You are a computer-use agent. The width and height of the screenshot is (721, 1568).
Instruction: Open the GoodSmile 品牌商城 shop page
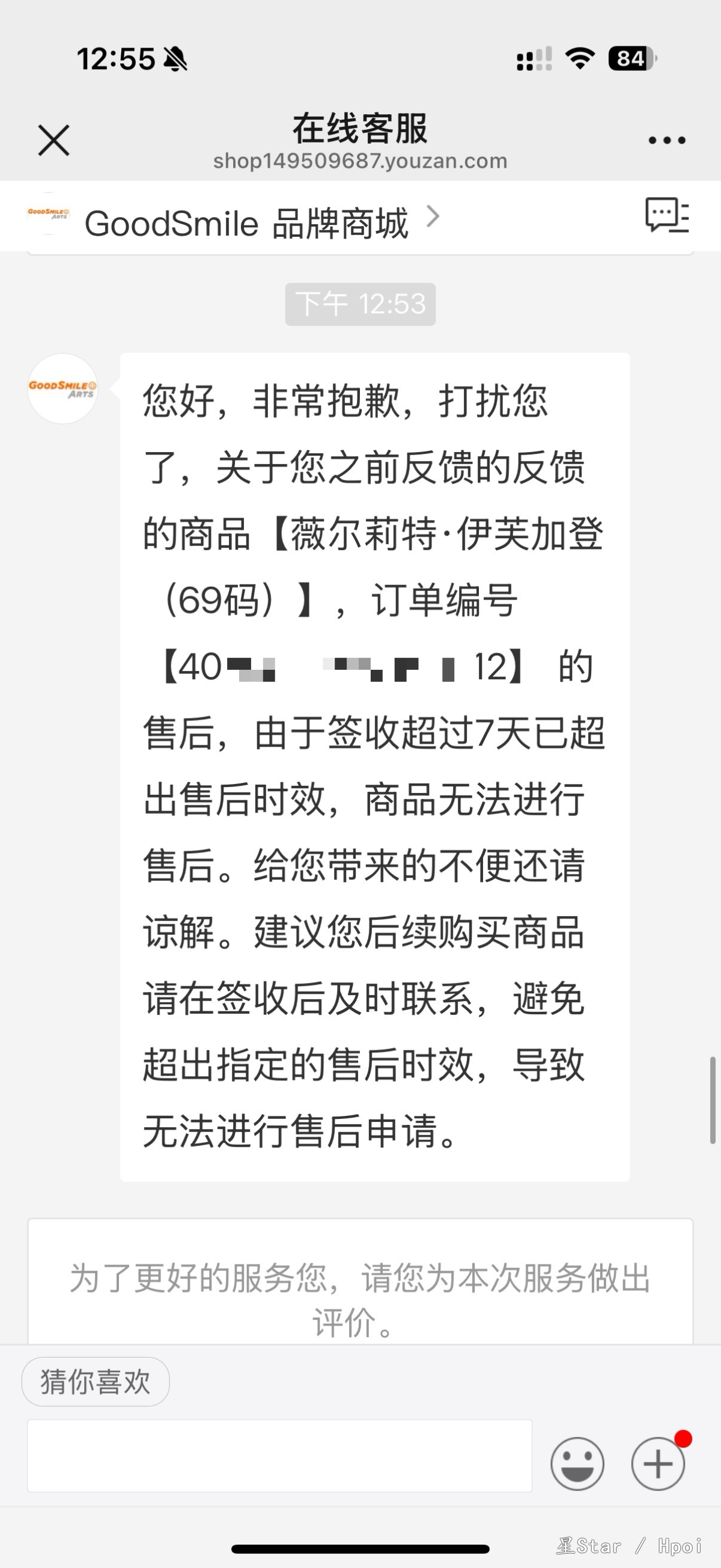246,223
